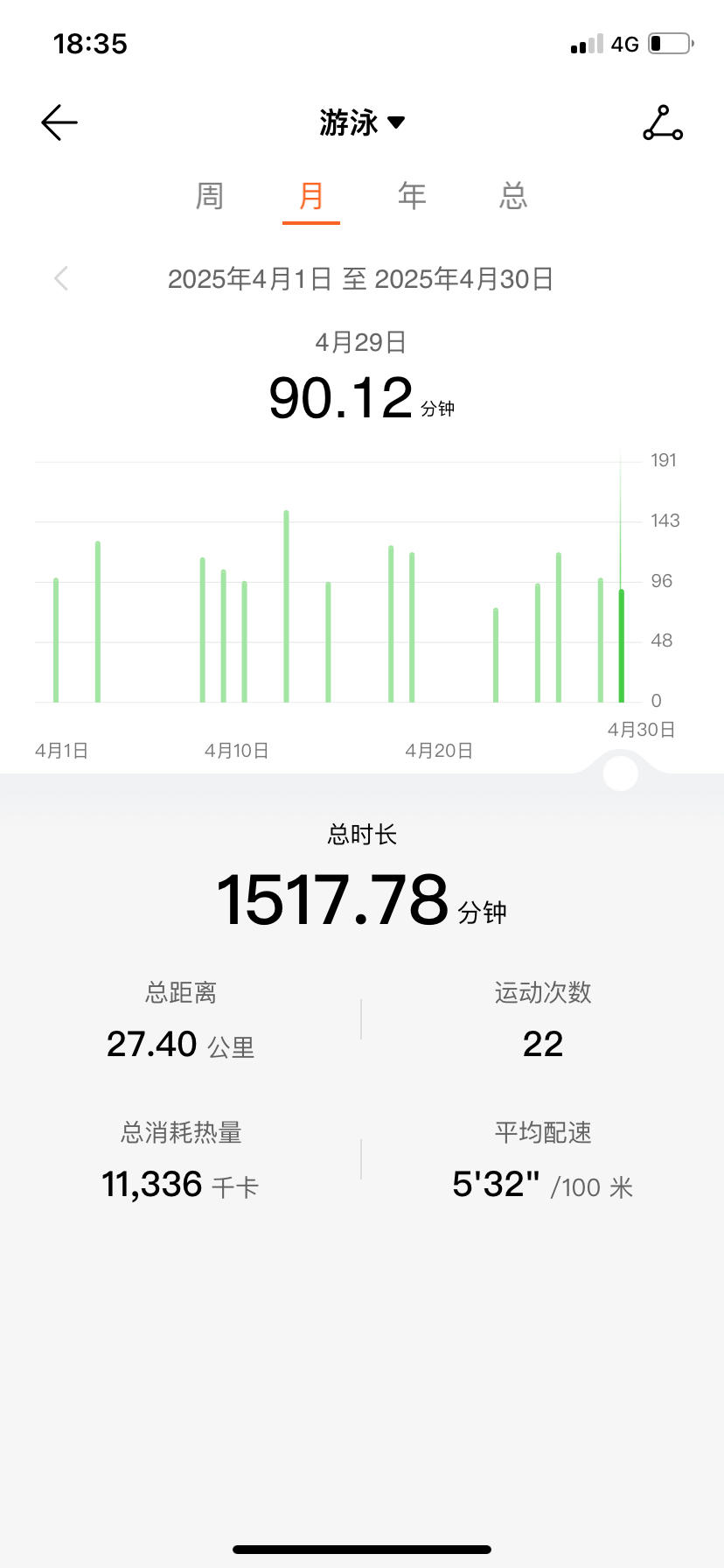Go back using the top-left arrow

(59, 122)
